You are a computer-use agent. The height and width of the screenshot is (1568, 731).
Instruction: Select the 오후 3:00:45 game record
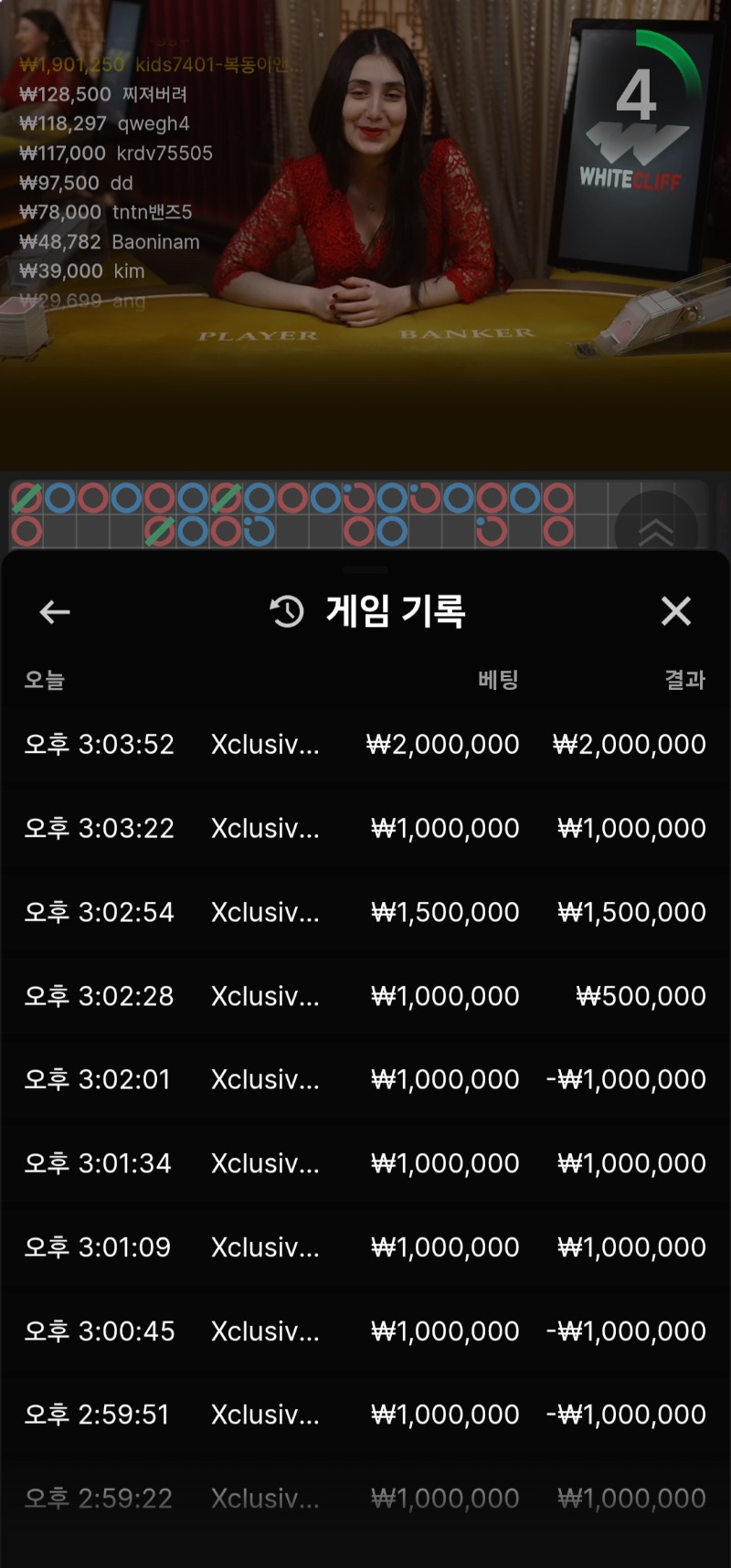[x=365, y=1331]
